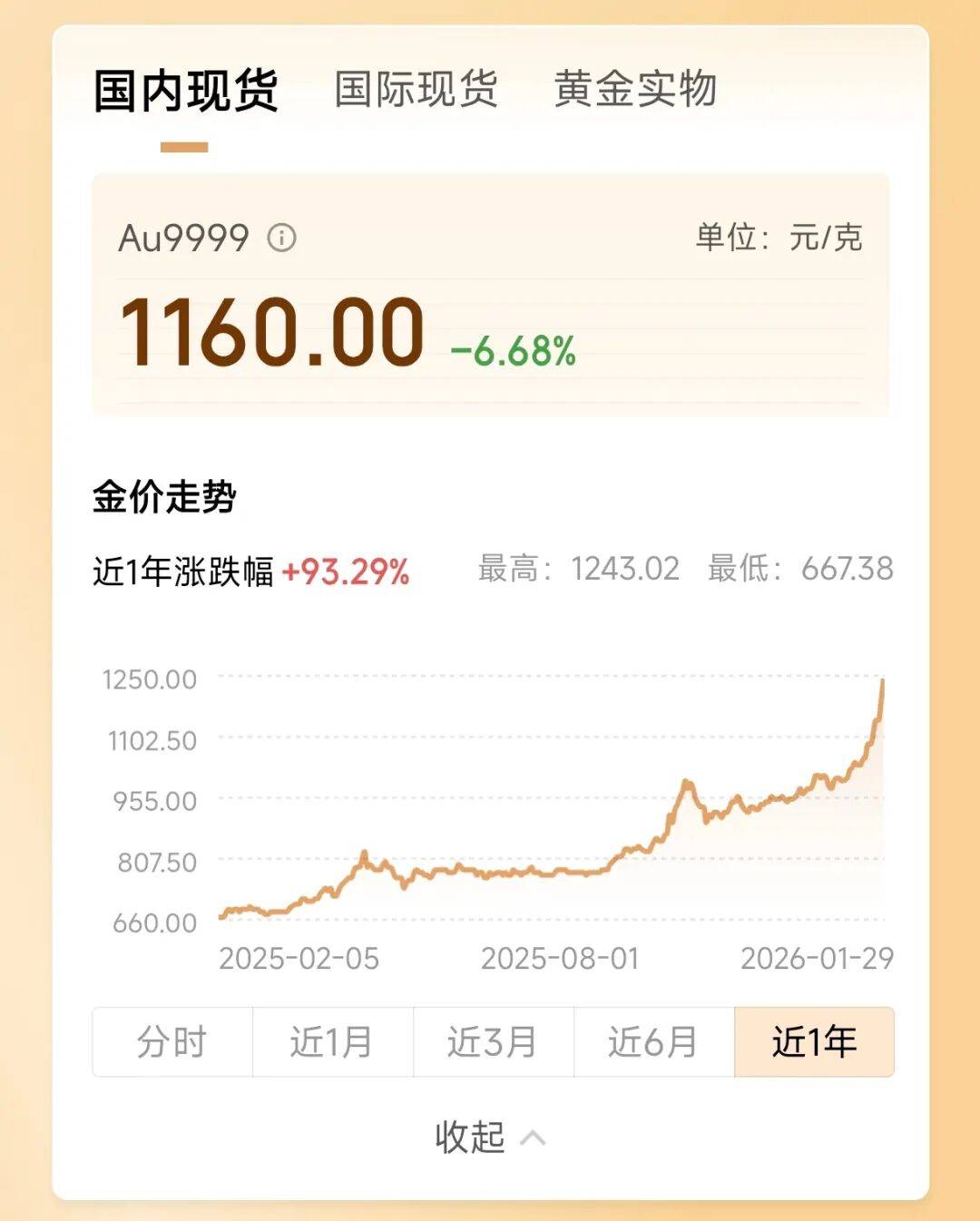Select the 近1月 time range

[x=332, y=1042]
